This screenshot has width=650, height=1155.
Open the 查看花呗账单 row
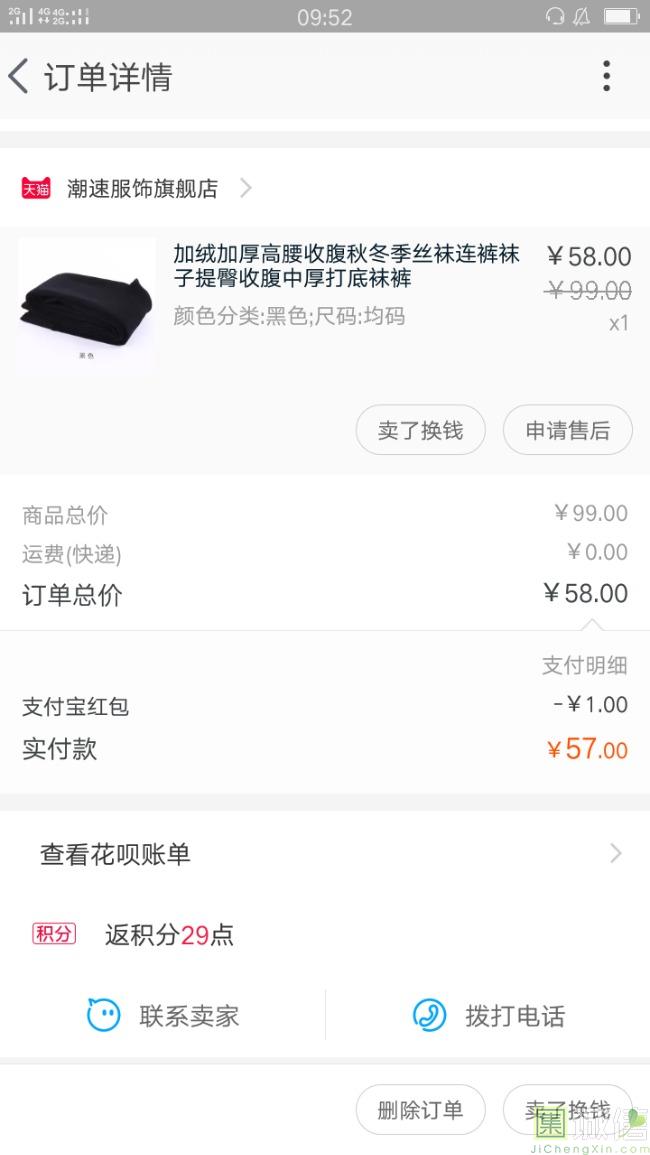(325, 854)
